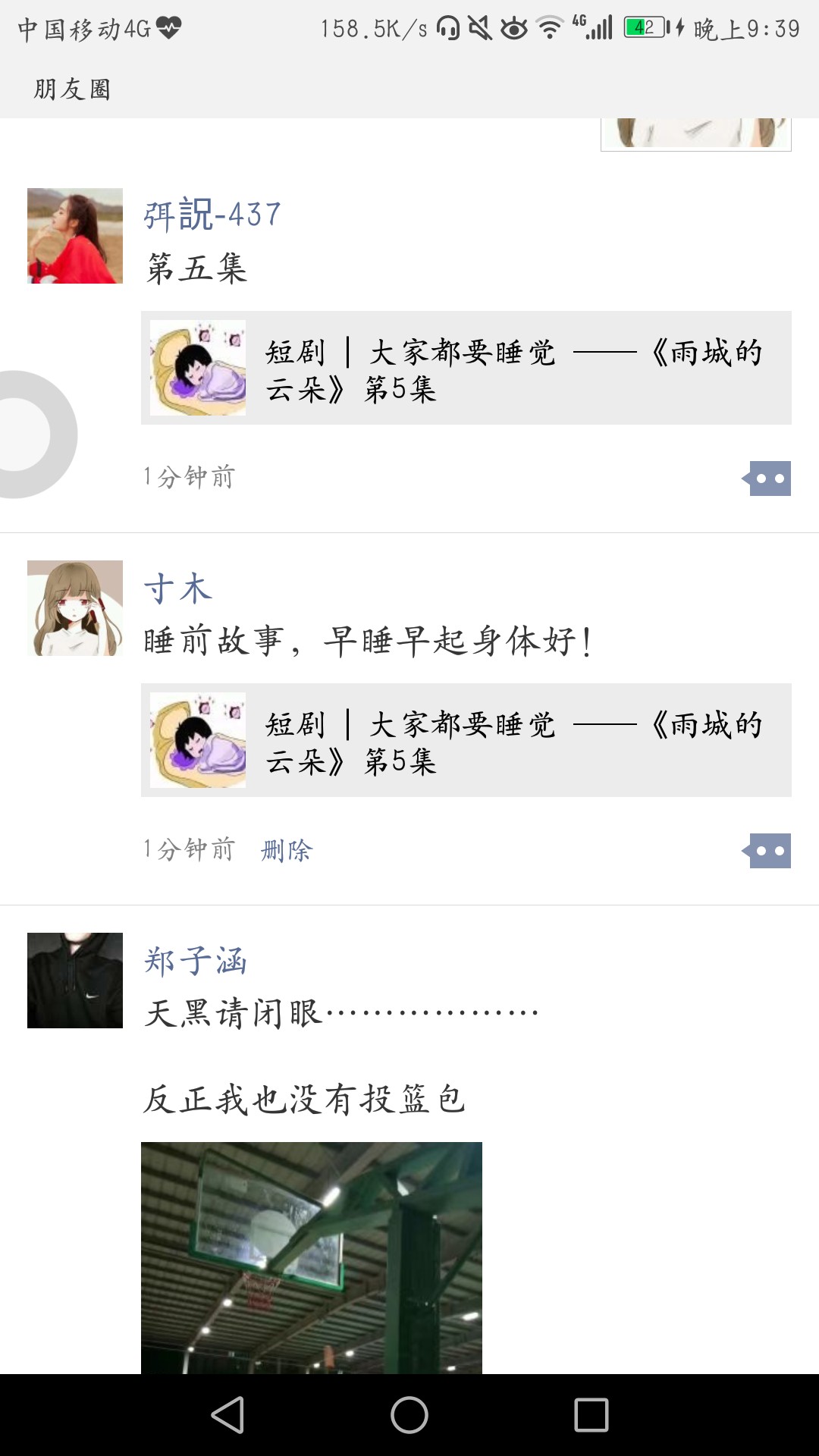Viewport: 819px width, 1456px height.
Task: Open 弭說-437's profile via name link
Action: 212,215
